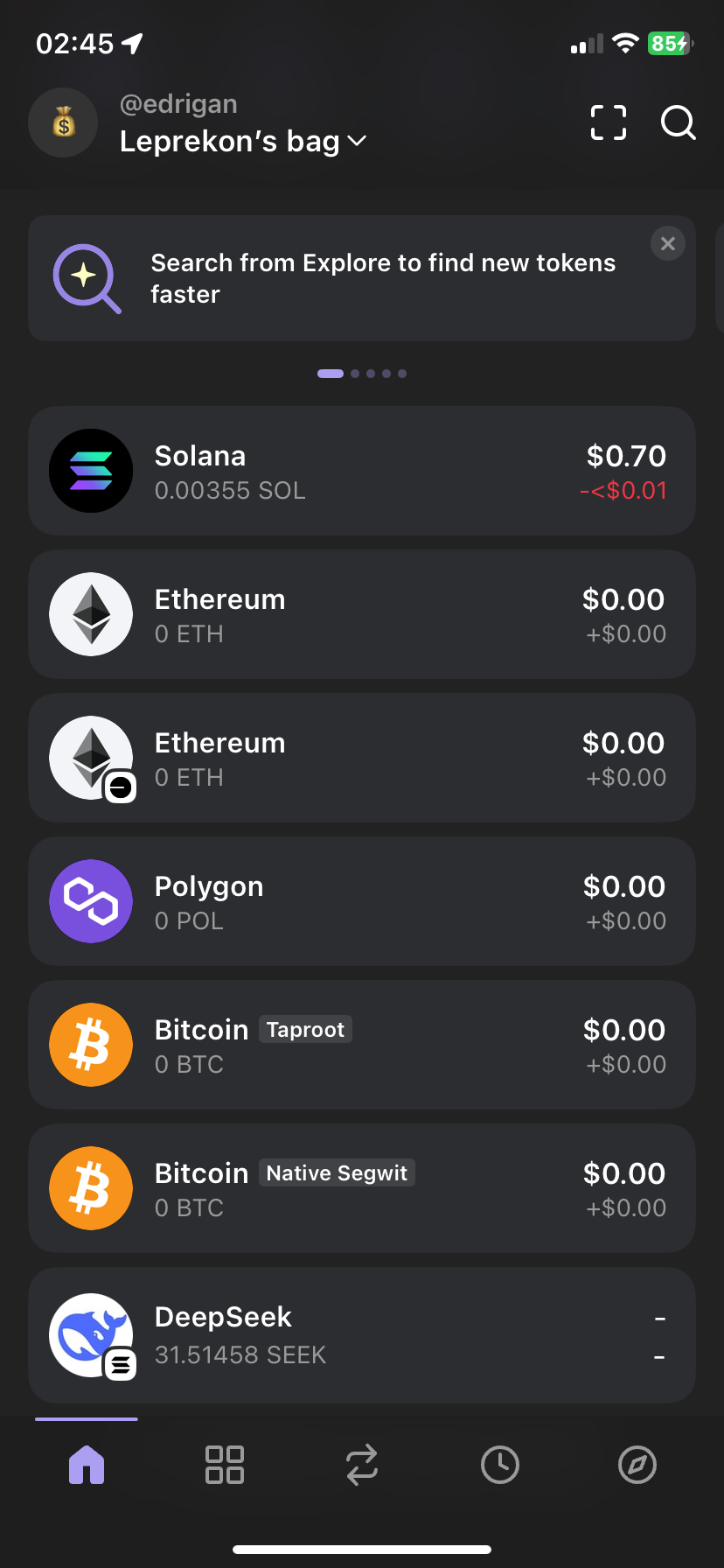Expand the Leprekon's bag account switcher

pos(243,142)
